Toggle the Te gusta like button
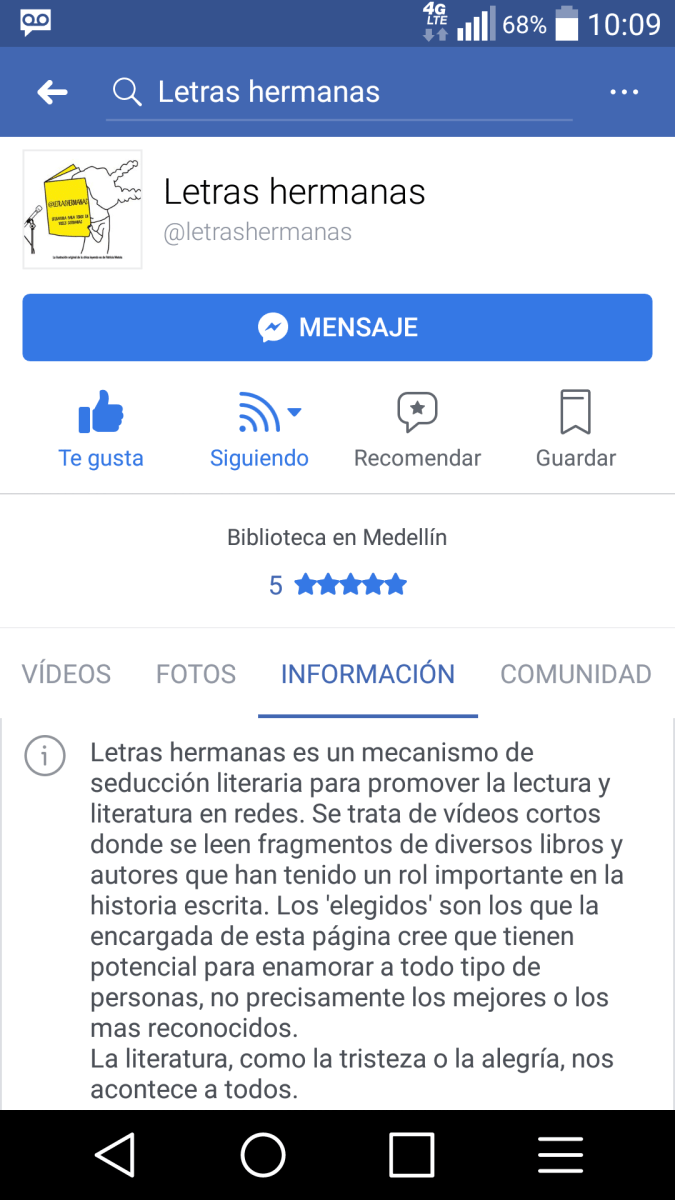The width and height of the screenshot is (675, 1200). [101, 430]
